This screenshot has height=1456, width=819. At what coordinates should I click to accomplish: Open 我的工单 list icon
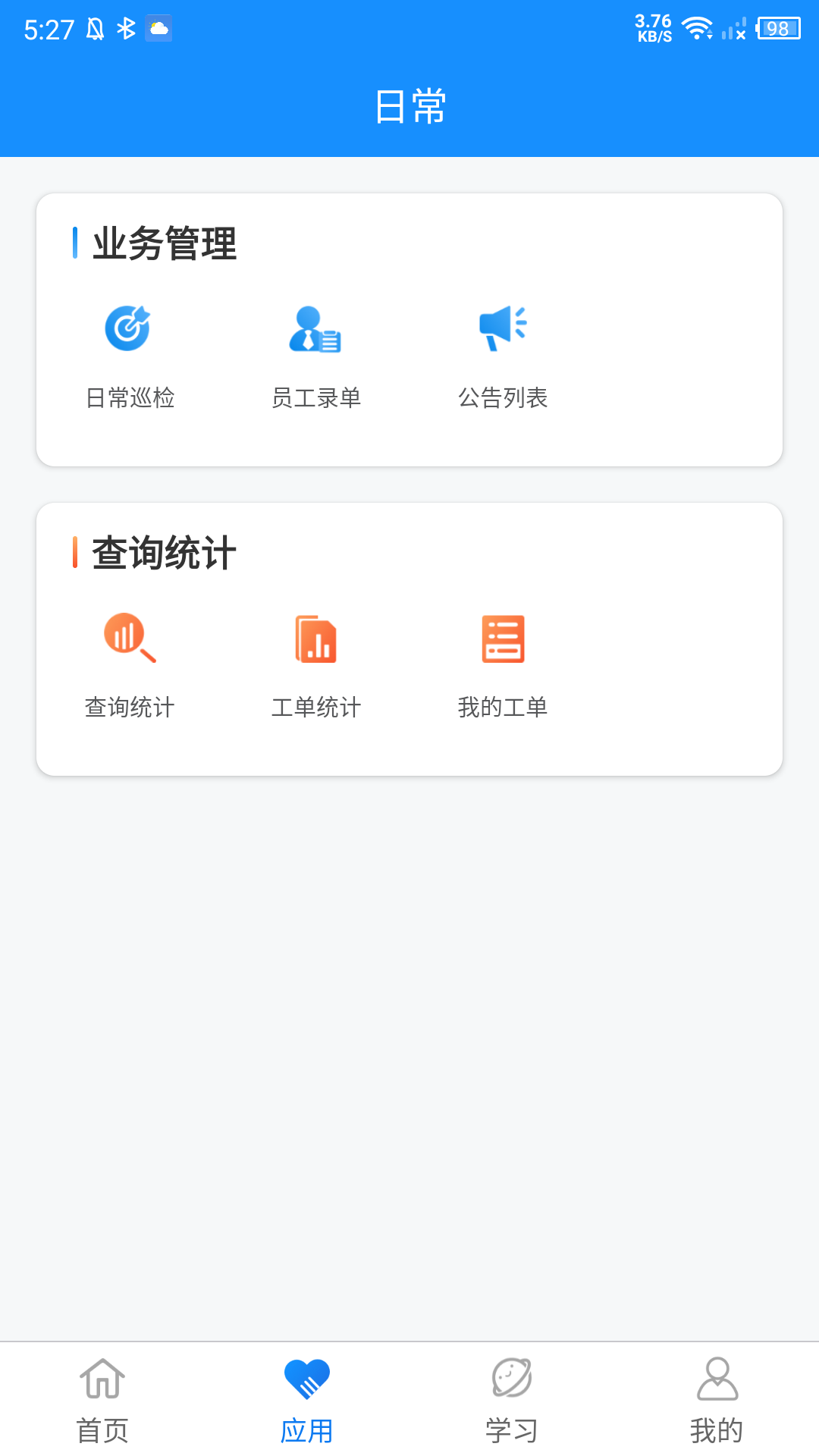click(504, 639)
